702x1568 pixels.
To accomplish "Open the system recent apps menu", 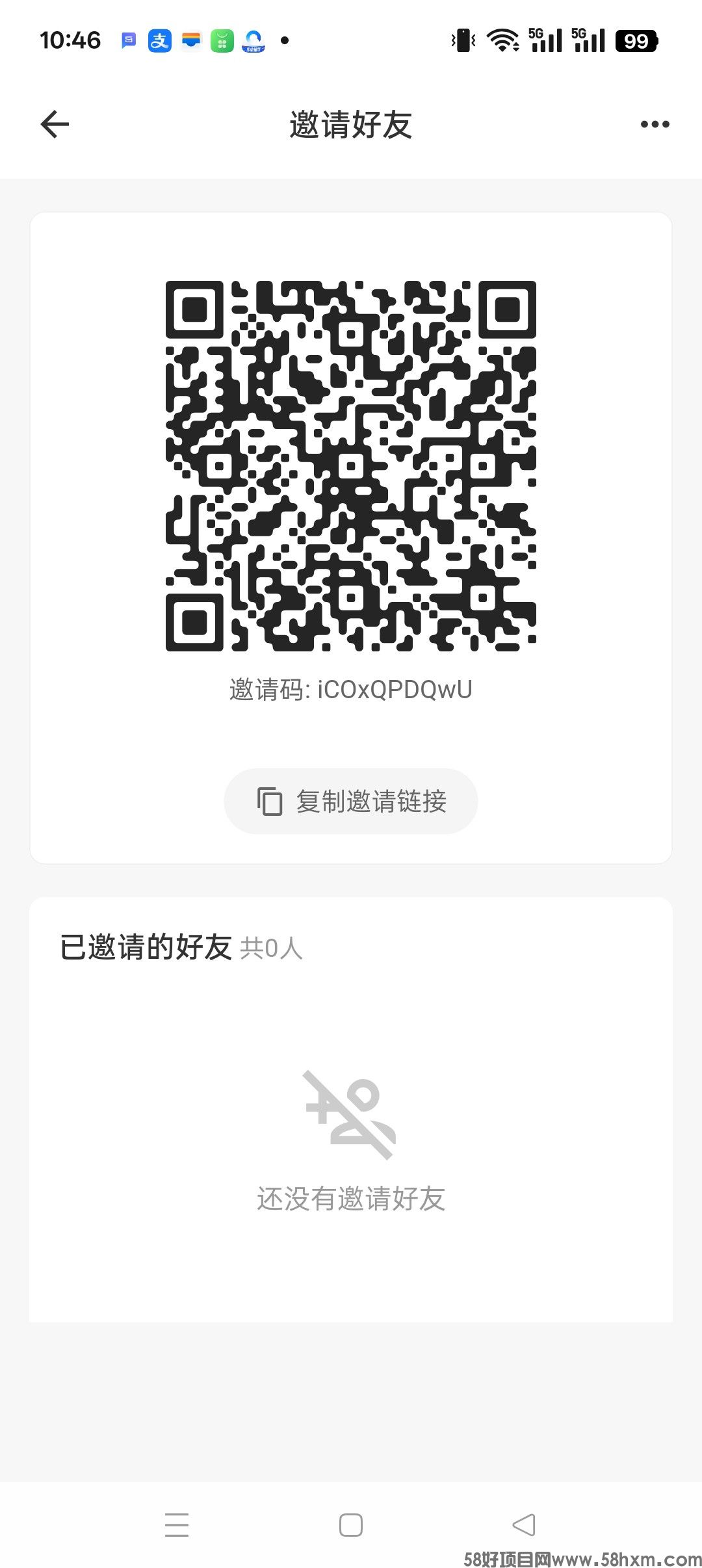I will (177, 1524).
